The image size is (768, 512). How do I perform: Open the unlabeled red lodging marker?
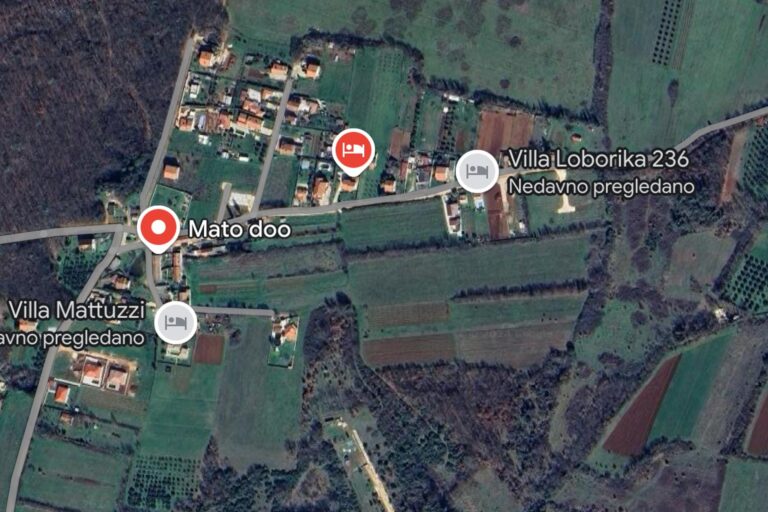point(352,150)
